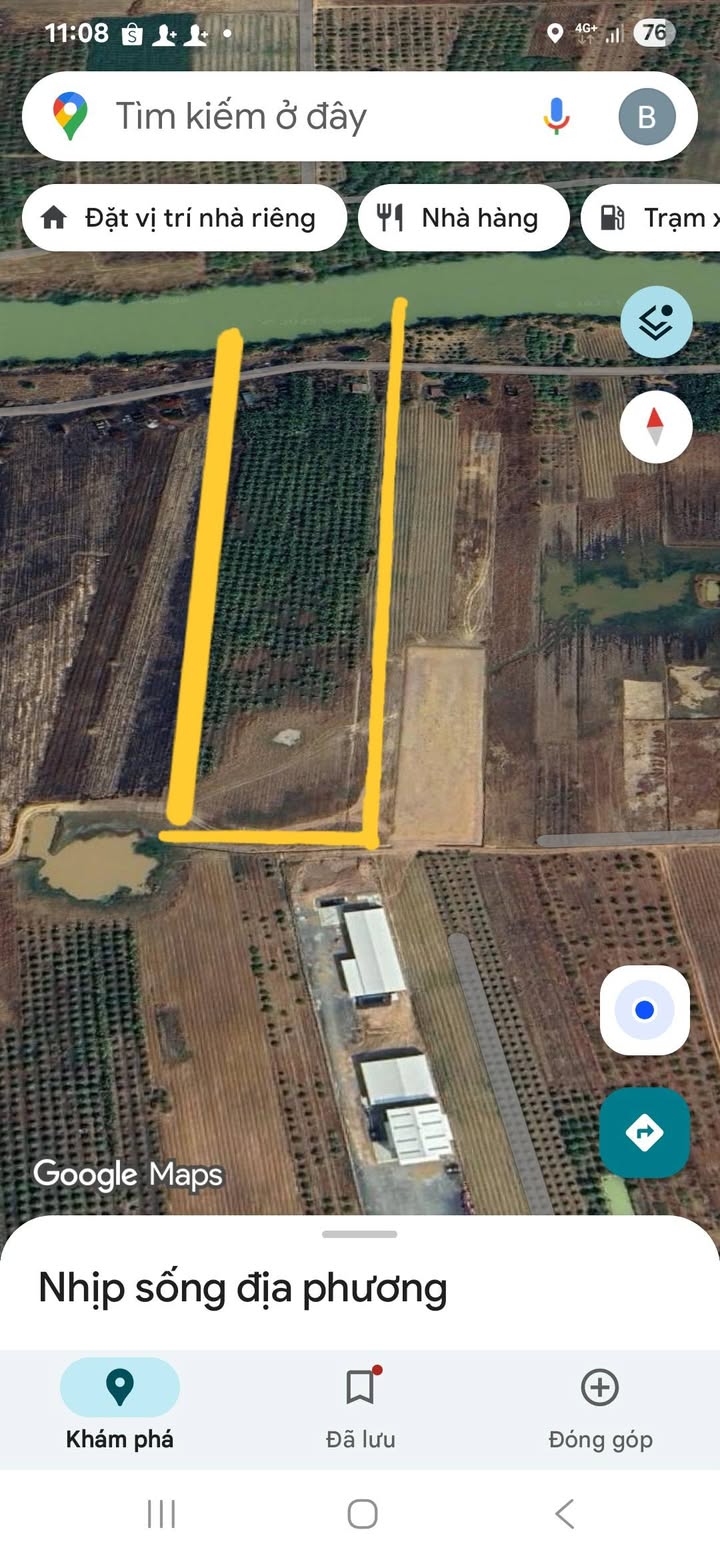Viewport: 720px width, 1560px height.
Task: Expand the "Nhịp sống địa phương" sheet handle
Action: coord(360,1234)
